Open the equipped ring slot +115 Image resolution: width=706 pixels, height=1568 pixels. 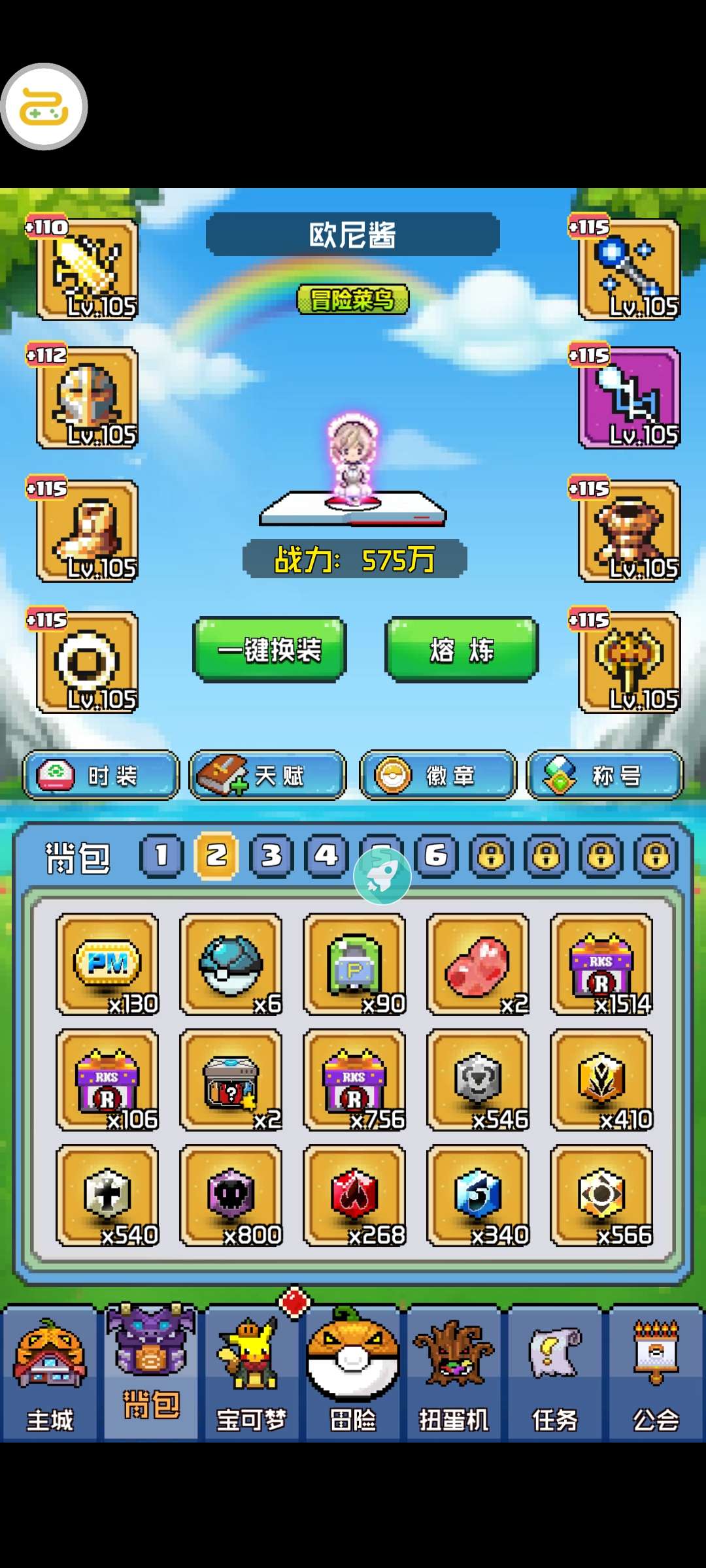pyautogui.click(x=87, y=662)
